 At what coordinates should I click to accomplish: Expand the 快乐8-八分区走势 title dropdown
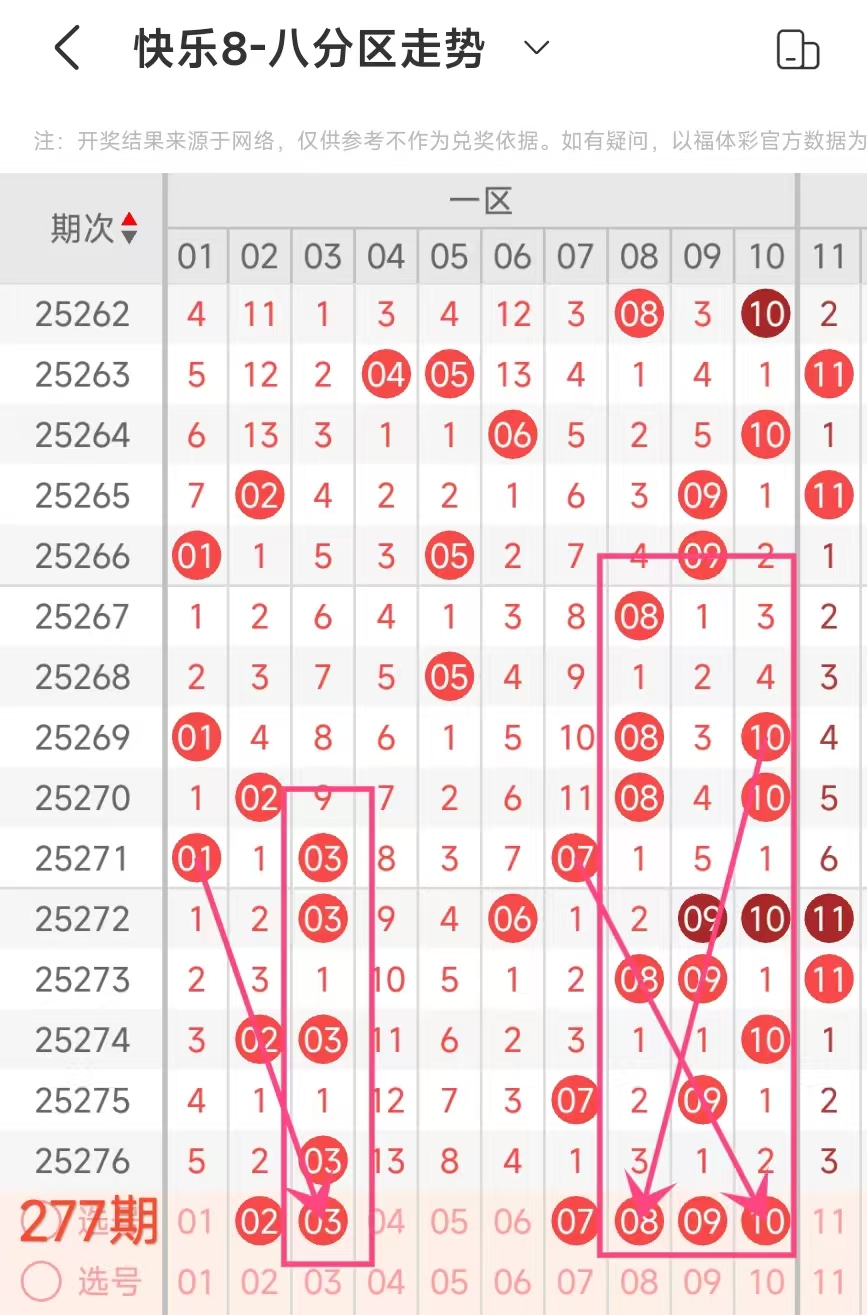point(537,48)
